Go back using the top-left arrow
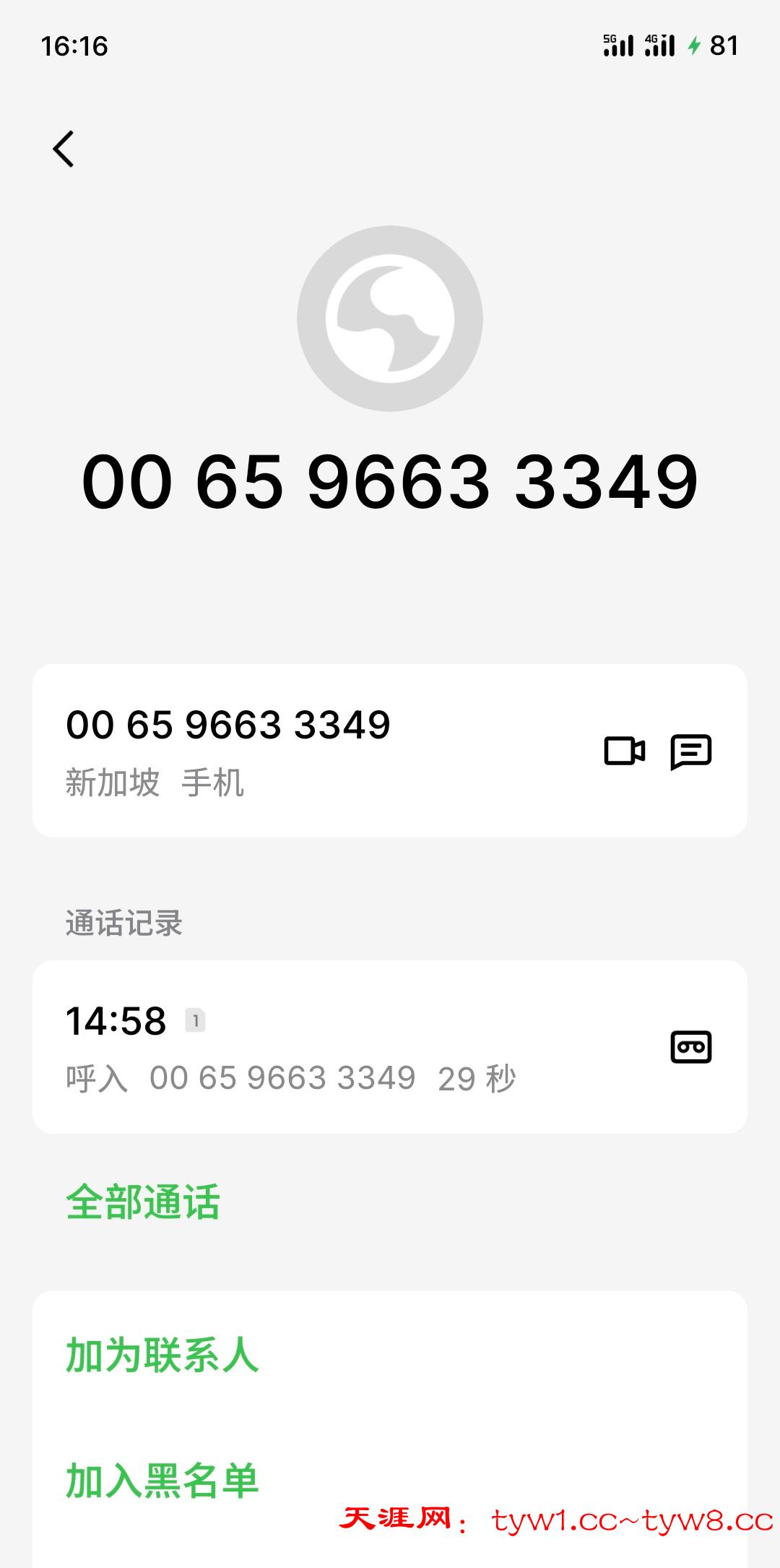Viewport: 780px width, 1568px height. pos(64,149)
